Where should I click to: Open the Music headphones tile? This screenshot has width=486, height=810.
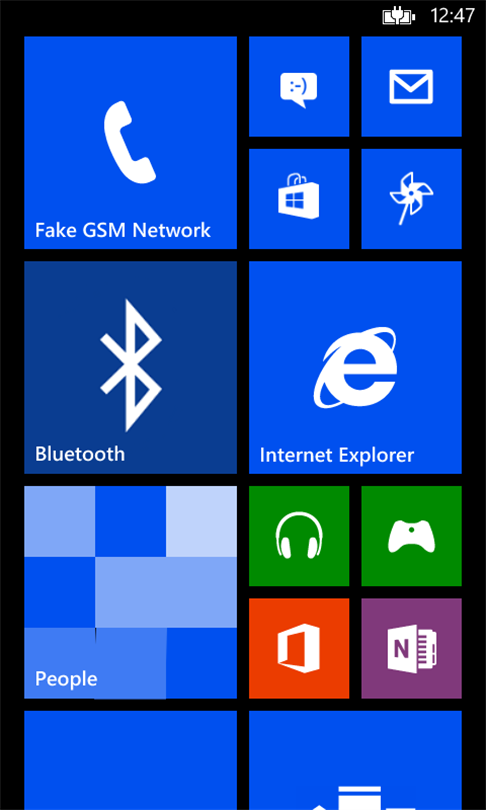pyautogui.click(x=299, y=536)
